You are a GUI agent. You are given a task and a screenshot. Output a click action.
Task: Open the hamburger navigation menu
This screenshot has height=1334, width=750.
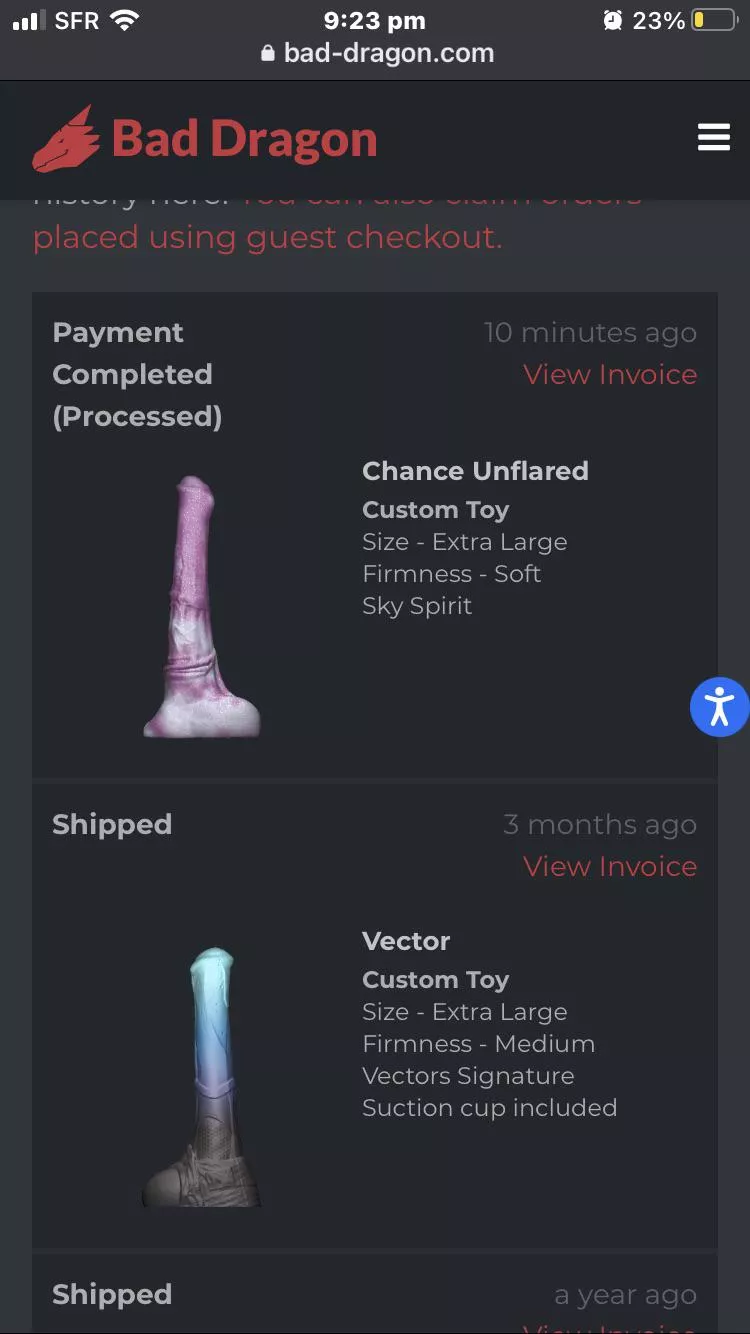713,137
